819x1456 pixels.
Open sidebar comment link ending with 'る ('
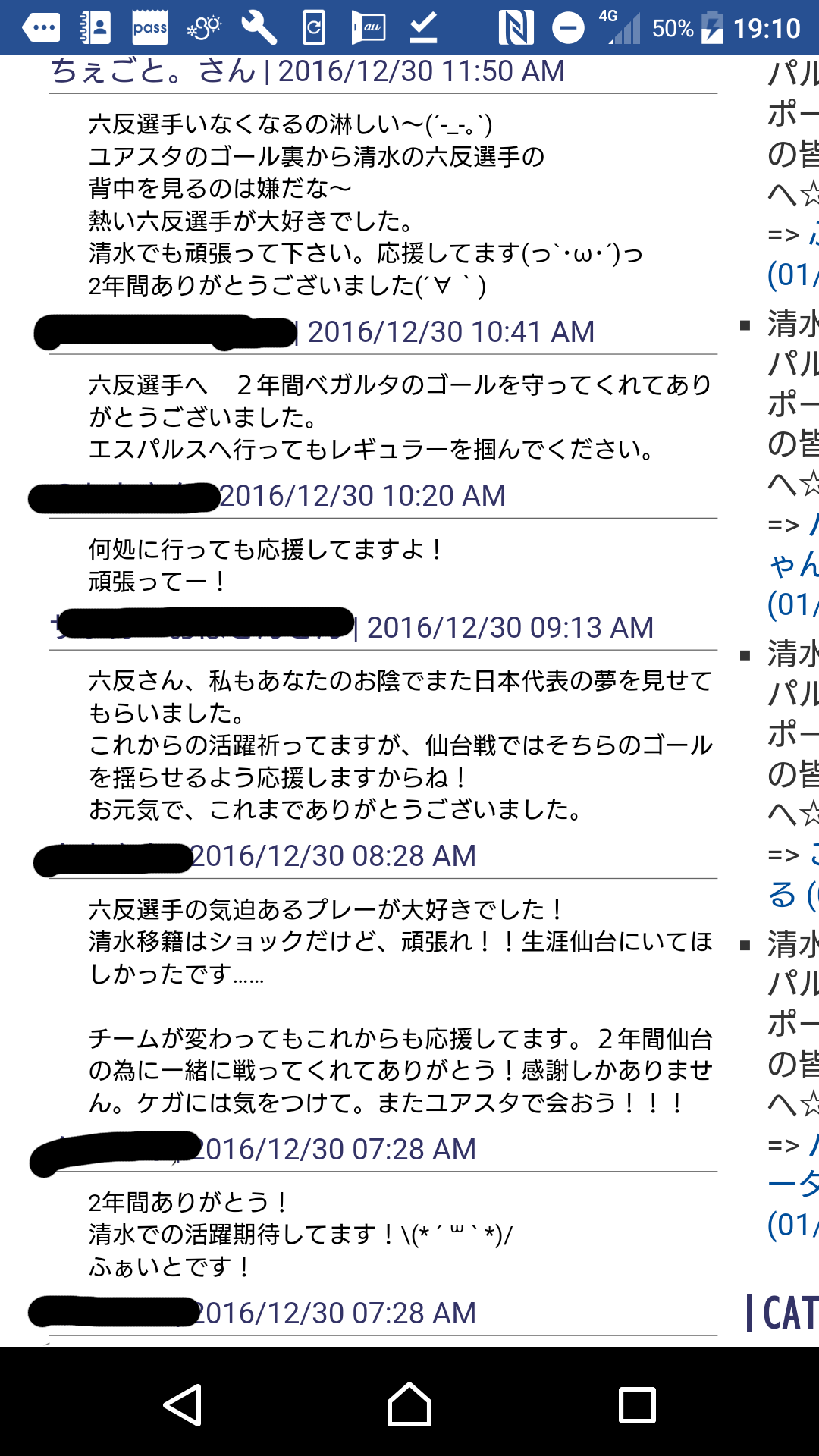[789, 895]
